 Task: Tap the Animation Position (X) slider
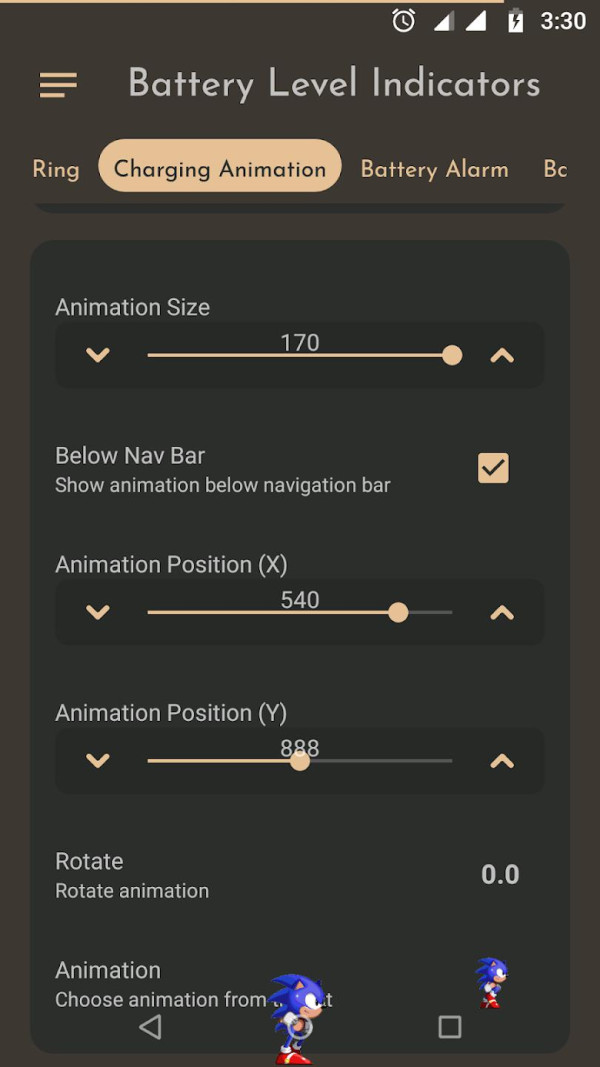[300, 612]
